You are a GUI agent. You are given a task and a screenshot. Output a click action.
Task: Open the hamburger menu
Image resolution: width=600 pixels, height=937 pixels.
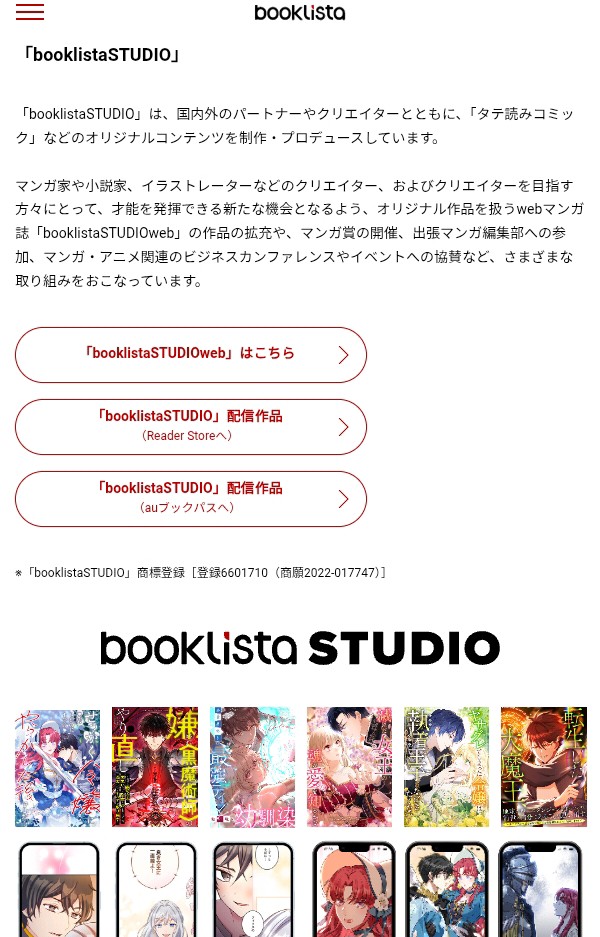click(30, 13)
